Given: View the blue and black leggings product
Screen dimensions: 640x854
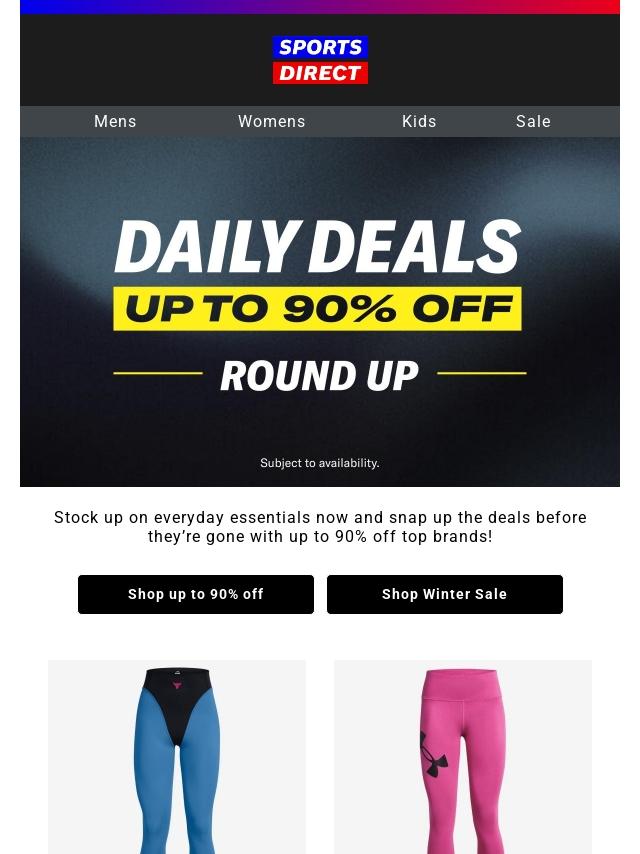Looking at the screenshot, I should pos(177,757).
